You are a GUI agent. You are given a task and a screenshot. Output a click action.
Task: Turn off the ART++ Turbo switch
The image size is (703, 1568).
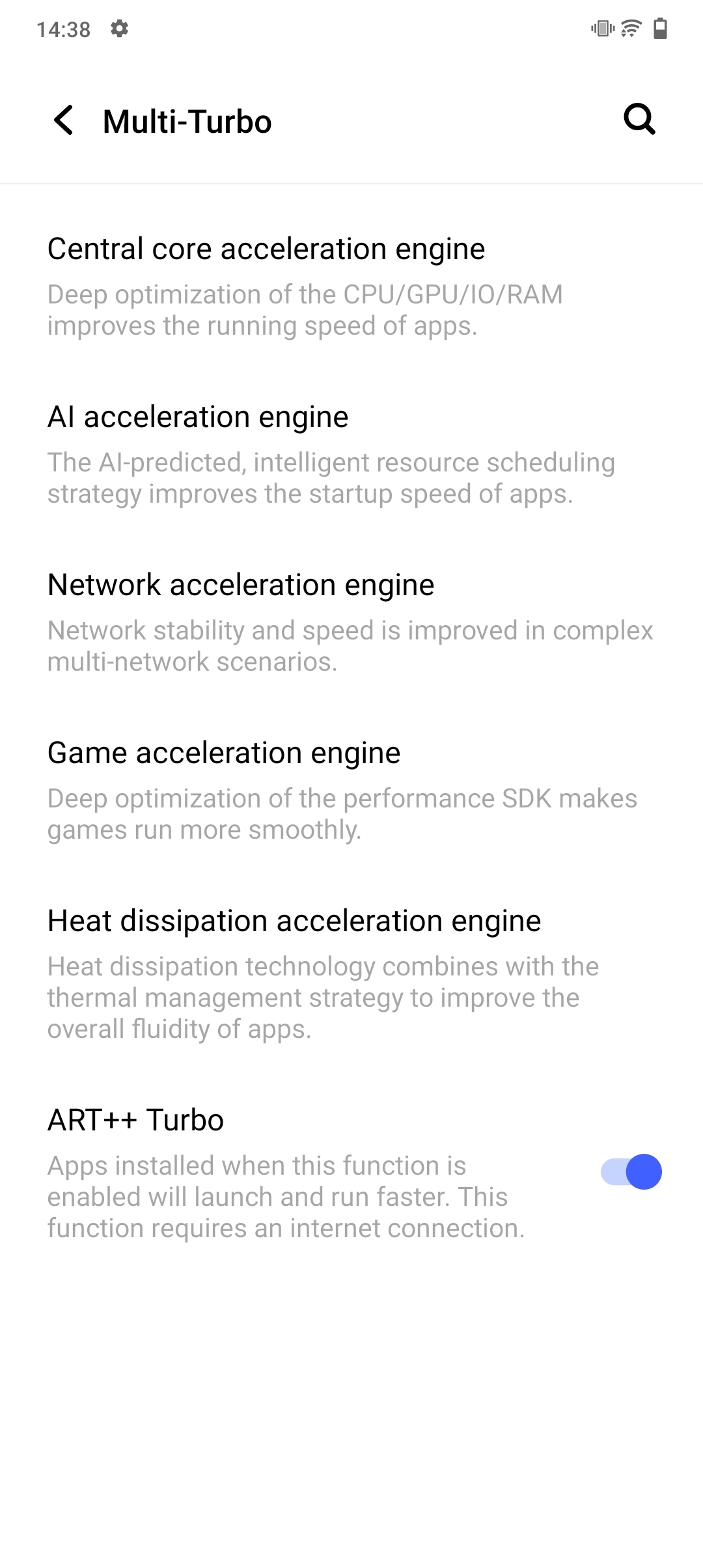[x=631, y=1171]
